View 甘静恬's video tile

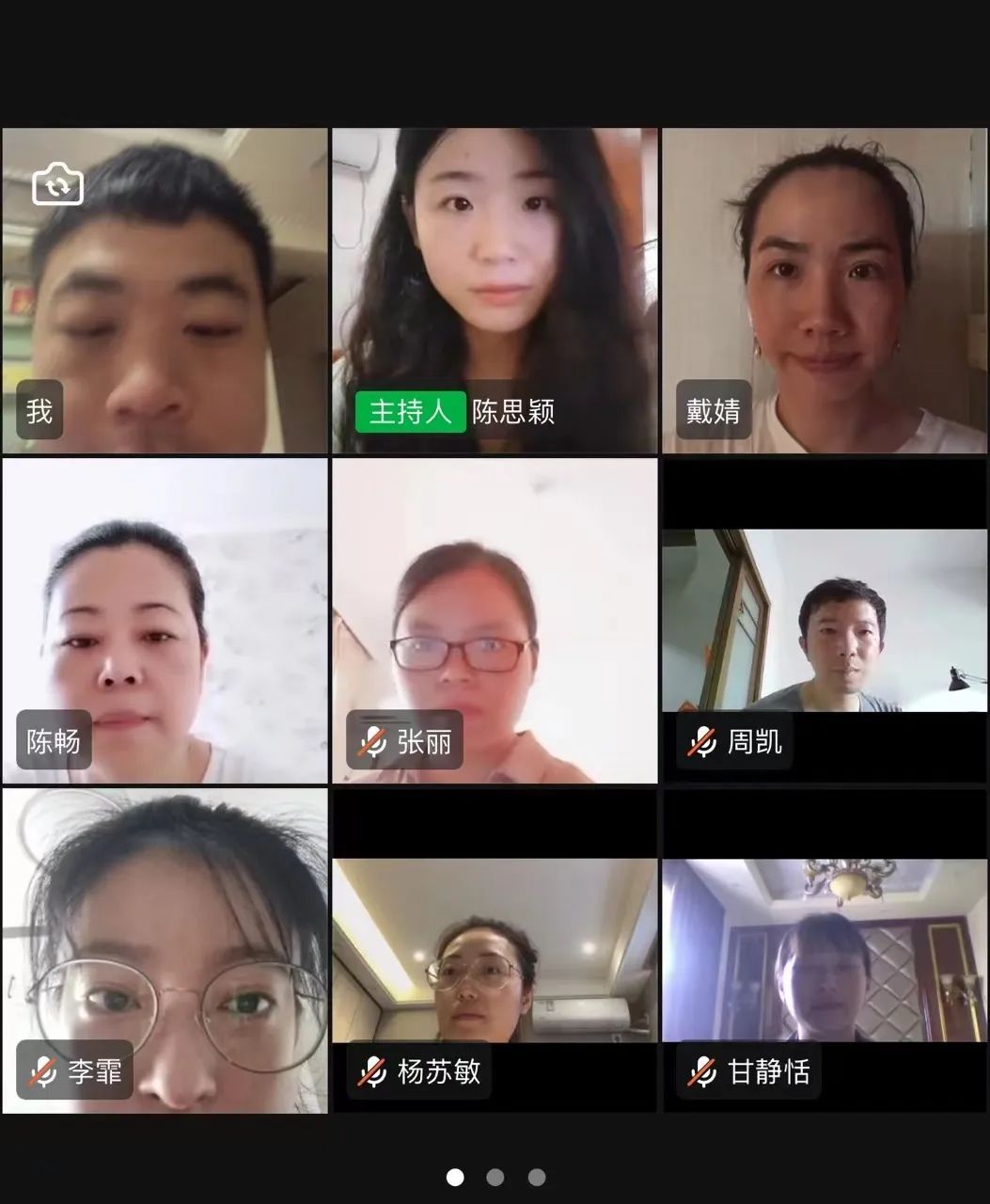825,950
